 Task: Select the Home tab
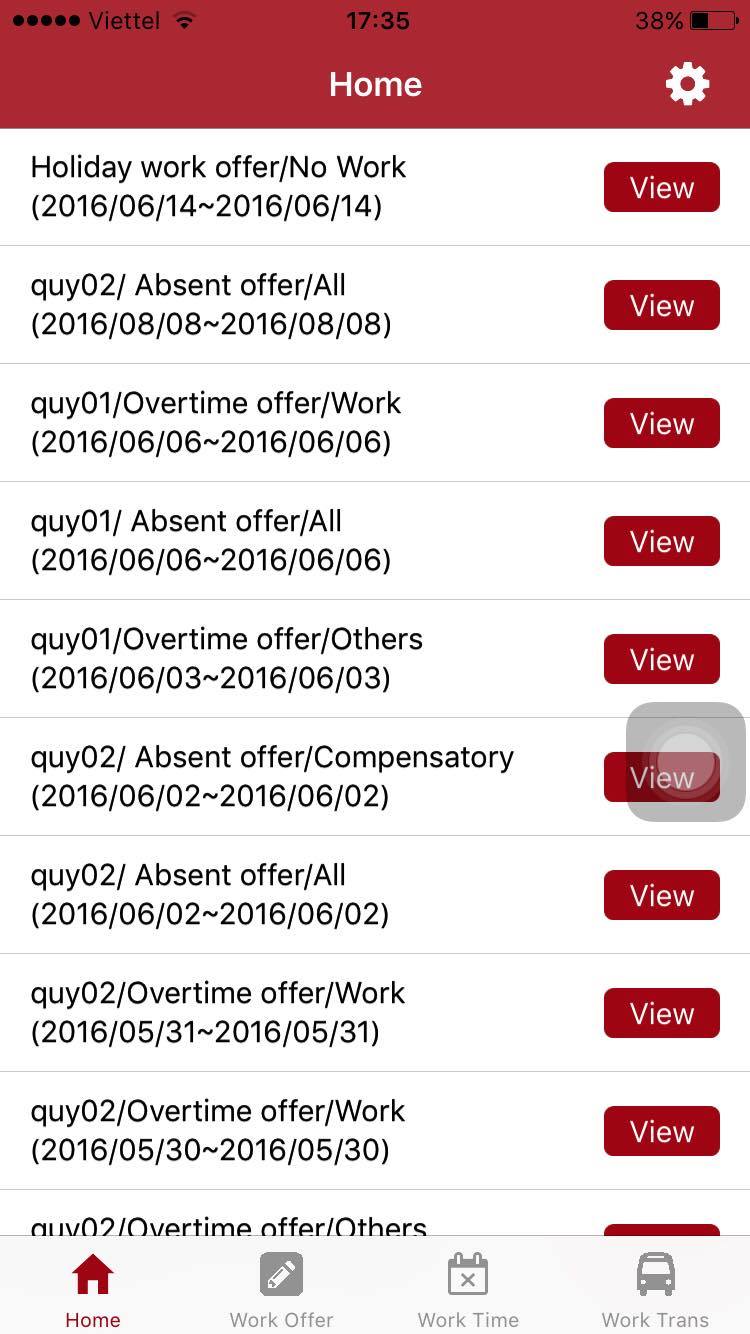93,1289
